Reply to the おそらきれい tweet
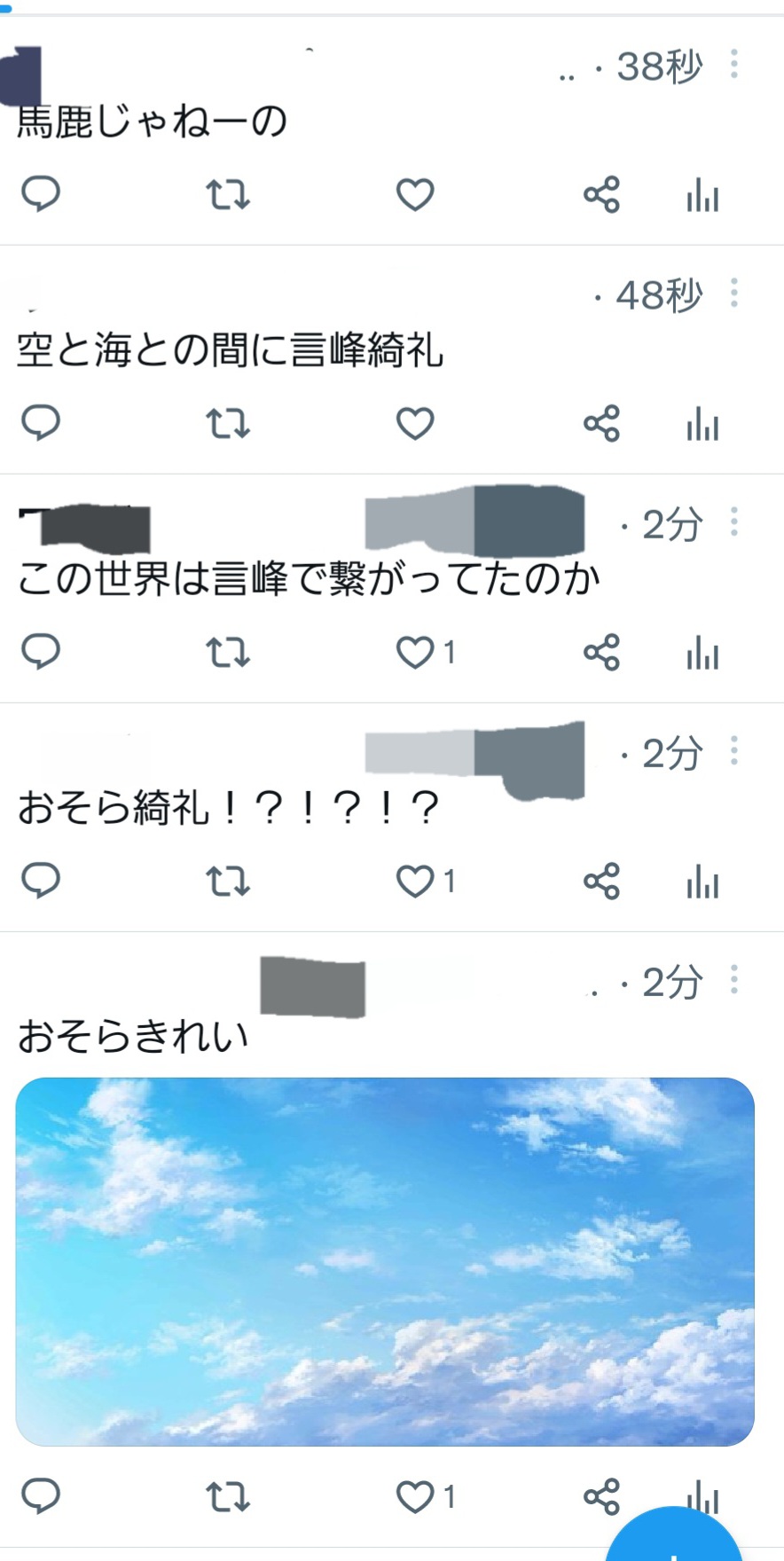This screenshot has width=784, height=1561. coord(41,1496)
